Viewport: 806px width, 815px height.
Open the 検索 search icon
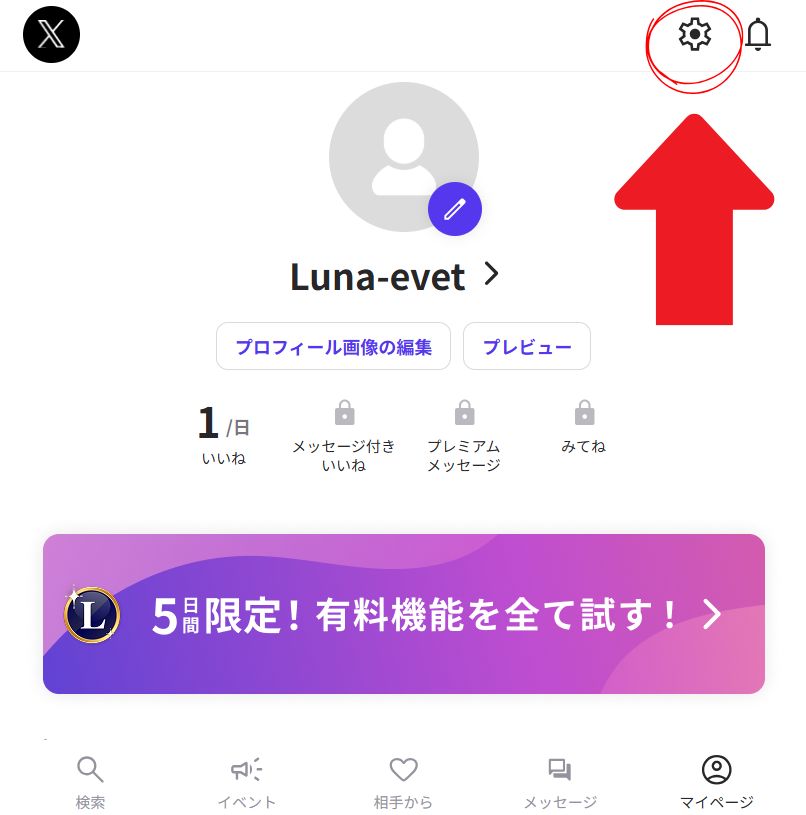pos(90,770)
